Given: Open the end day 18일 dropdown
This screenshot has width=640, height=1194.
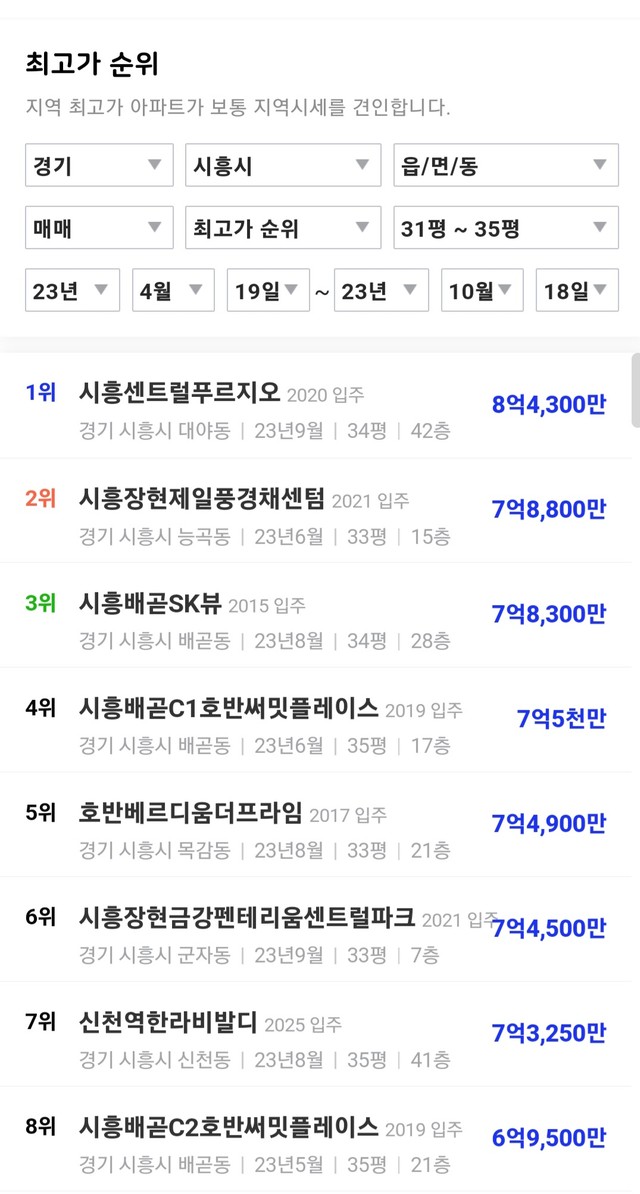Looking at the screenshot, I should (577, 290).
